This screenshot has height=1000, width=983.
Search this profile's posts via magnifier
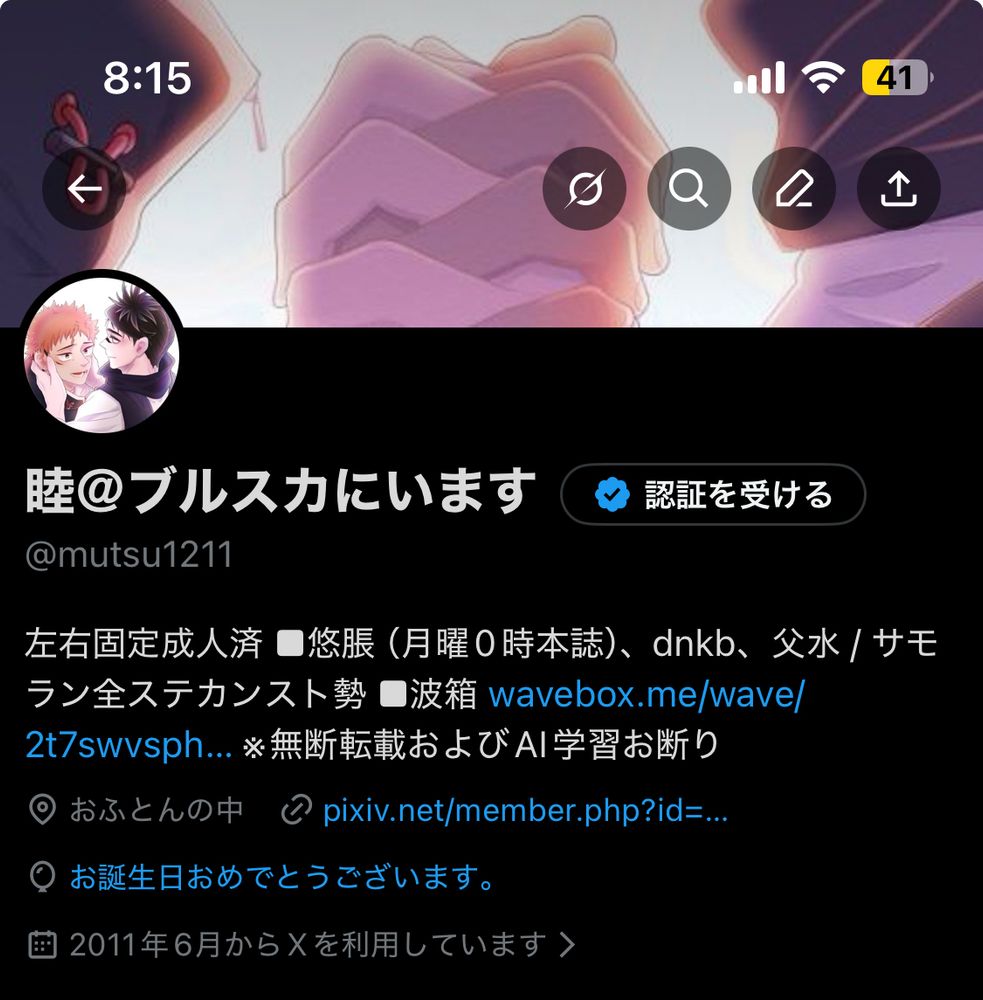click(688, 188)
